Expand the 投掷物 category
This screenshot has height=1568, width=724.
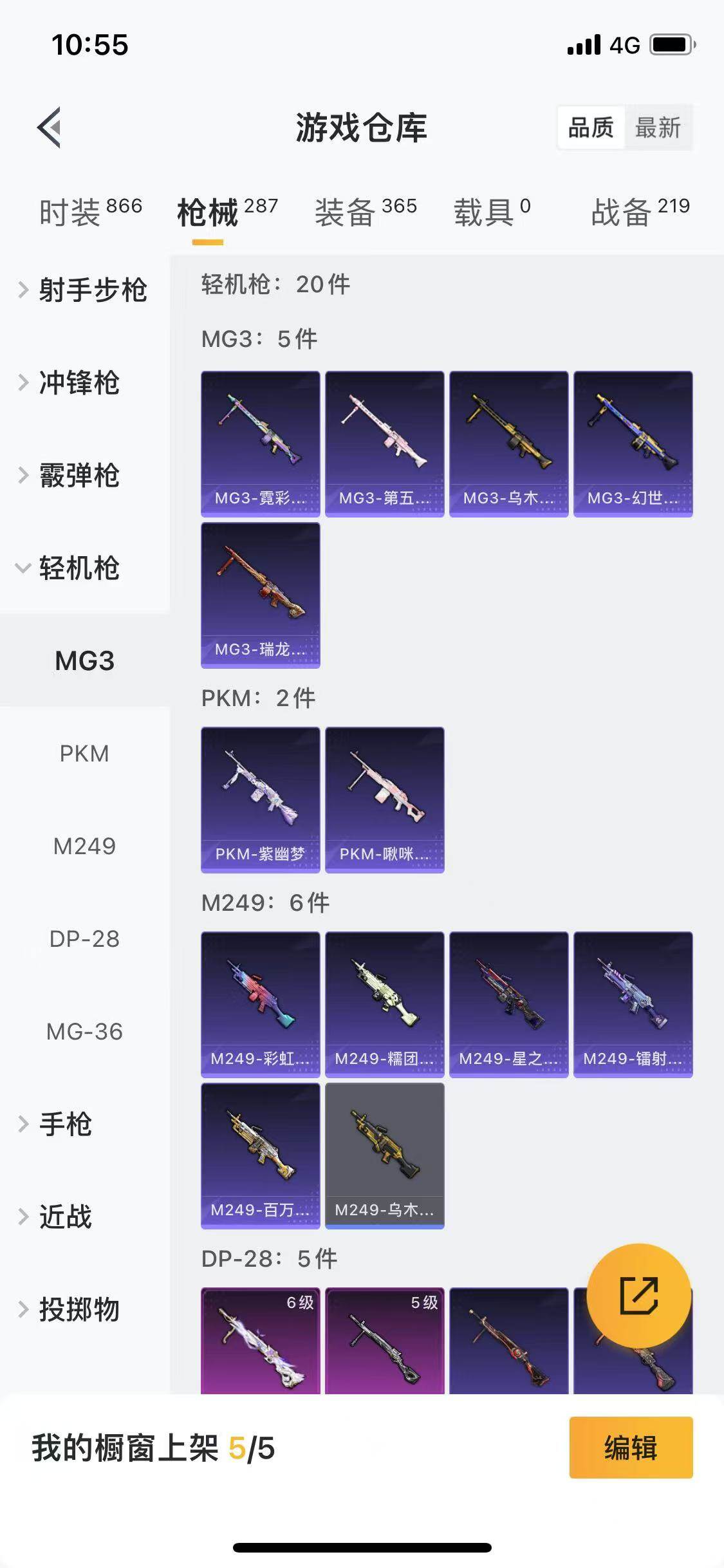tap(79, 1310)
